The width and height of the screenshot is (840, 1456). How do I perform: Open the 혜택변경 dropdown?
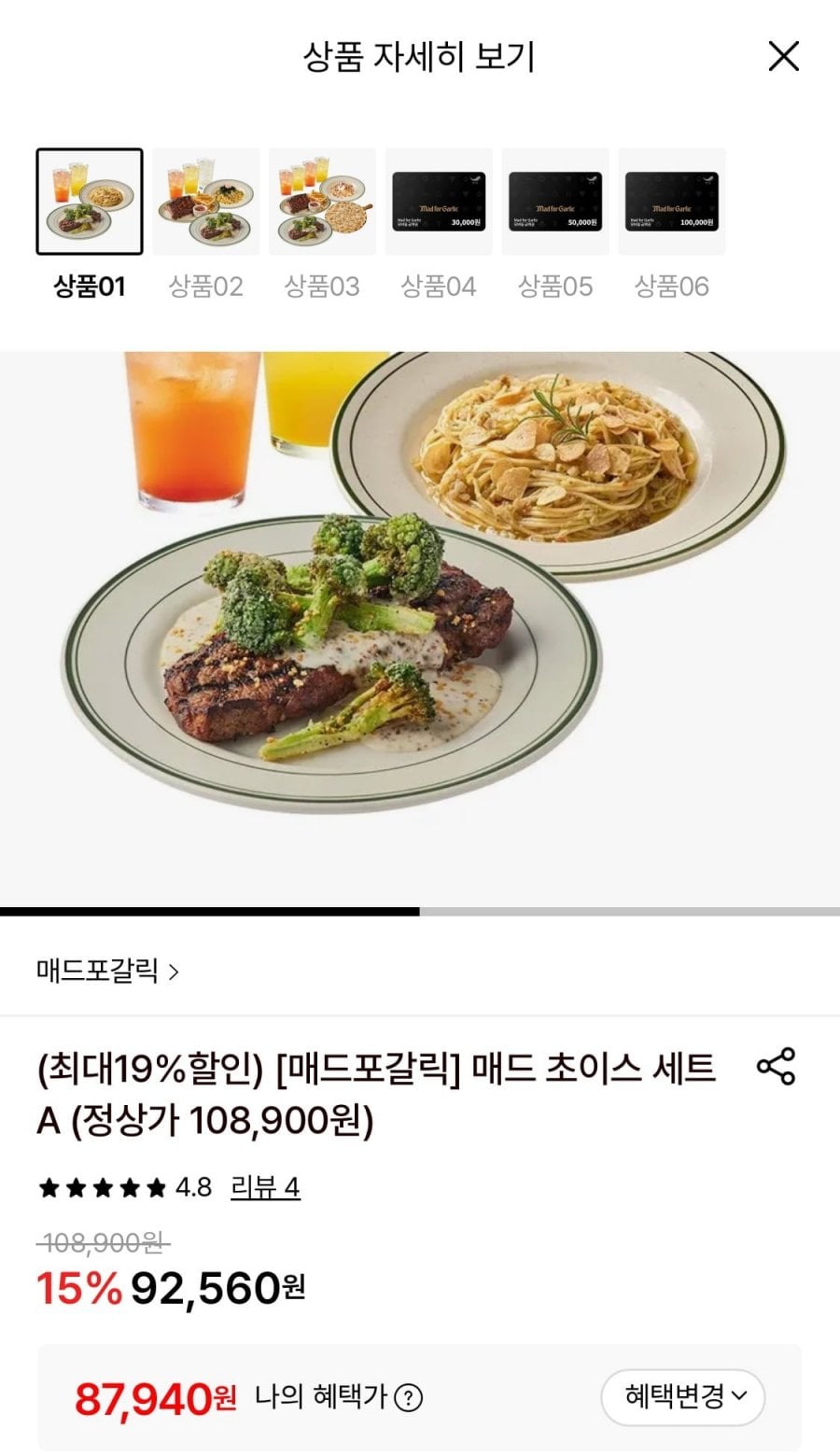(682, 1397)
